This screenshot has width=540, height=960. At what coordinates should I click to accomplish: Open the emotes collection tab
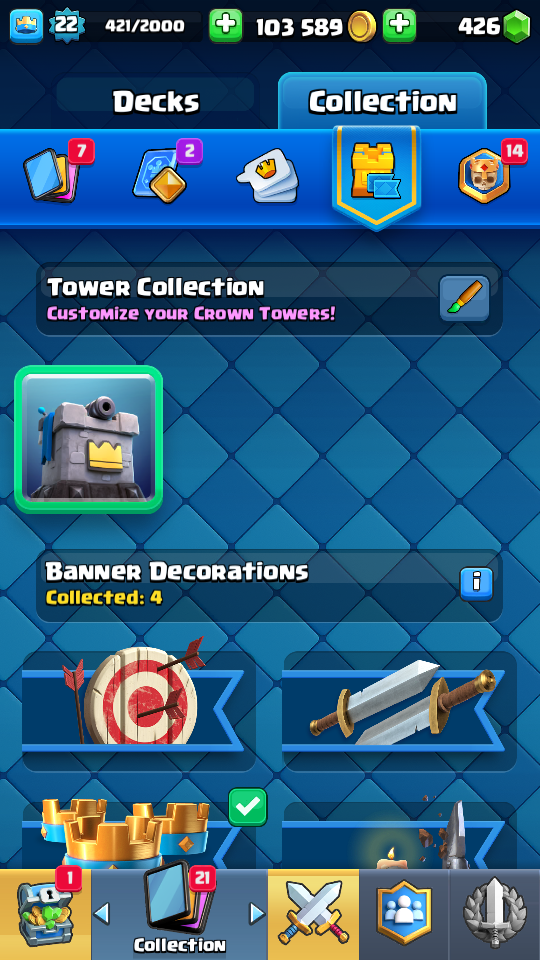268,175
